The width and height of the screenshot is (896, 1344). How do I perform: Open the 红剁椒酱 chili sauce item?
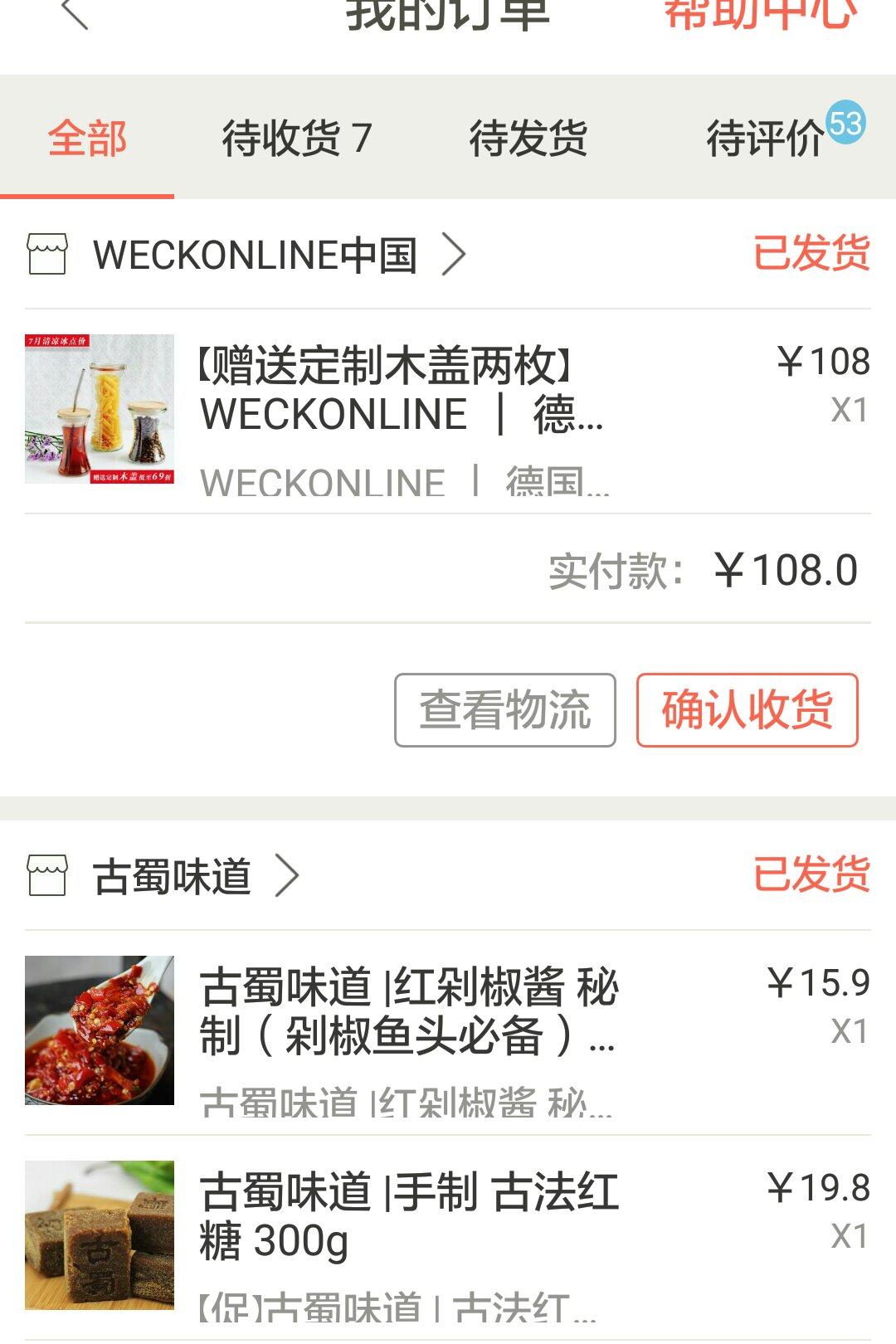(x=448, y=1031)
